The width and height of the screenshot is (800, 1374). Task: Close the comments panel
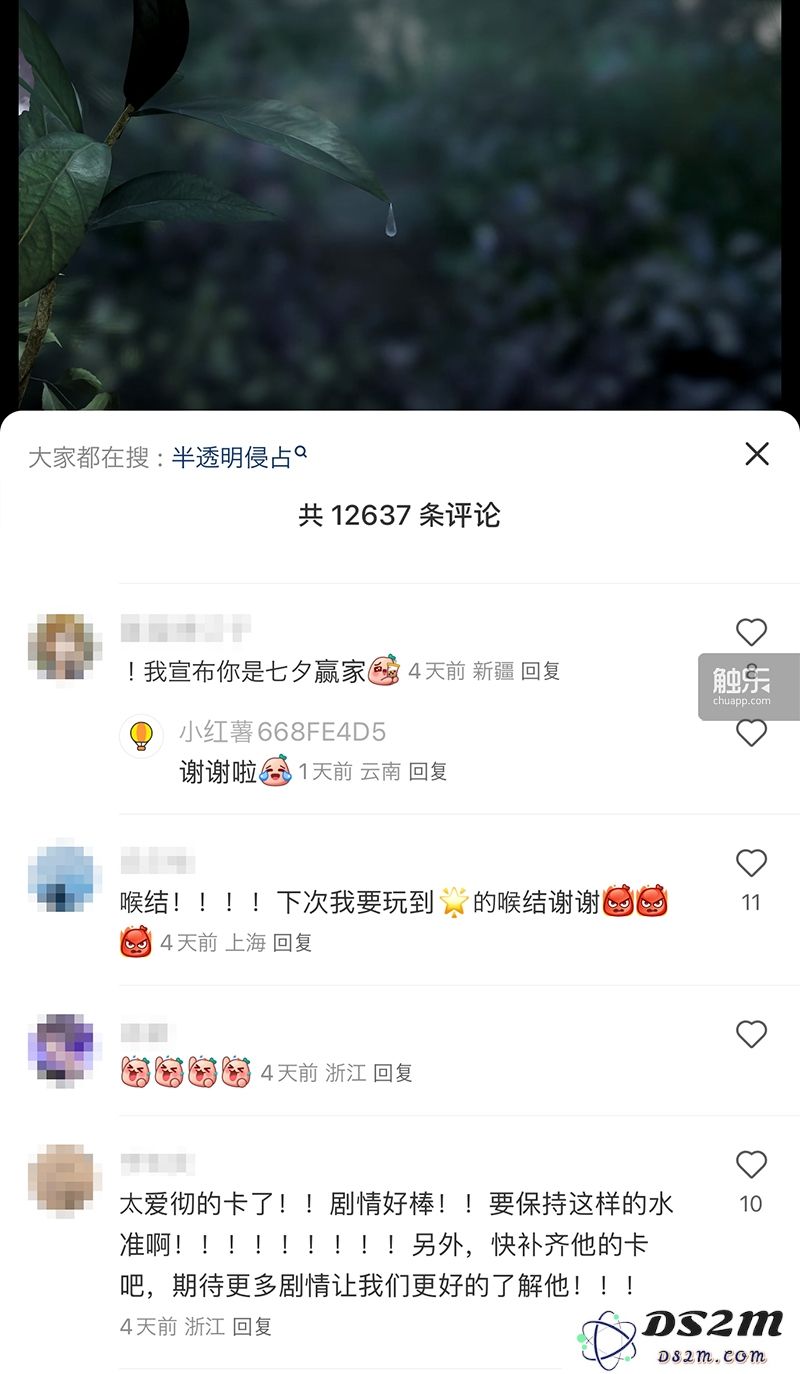tap(757, 454)
